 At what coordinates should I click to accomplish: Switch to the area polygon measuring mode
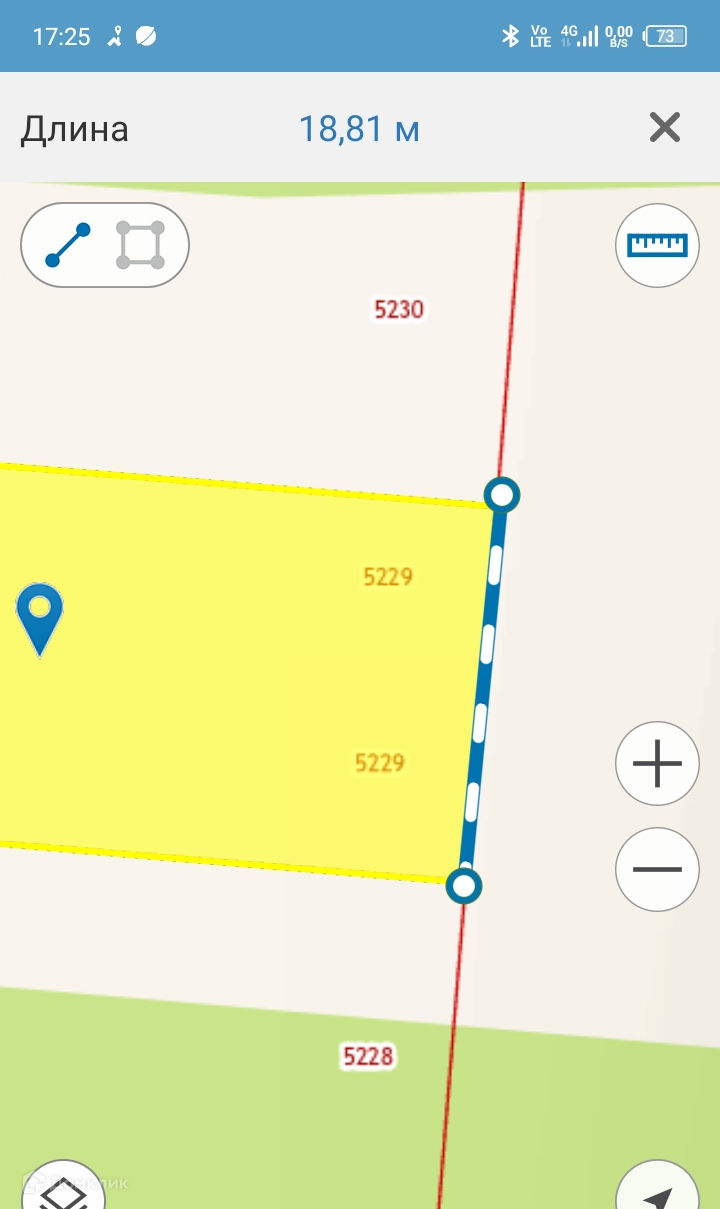(x=140, y=245)
